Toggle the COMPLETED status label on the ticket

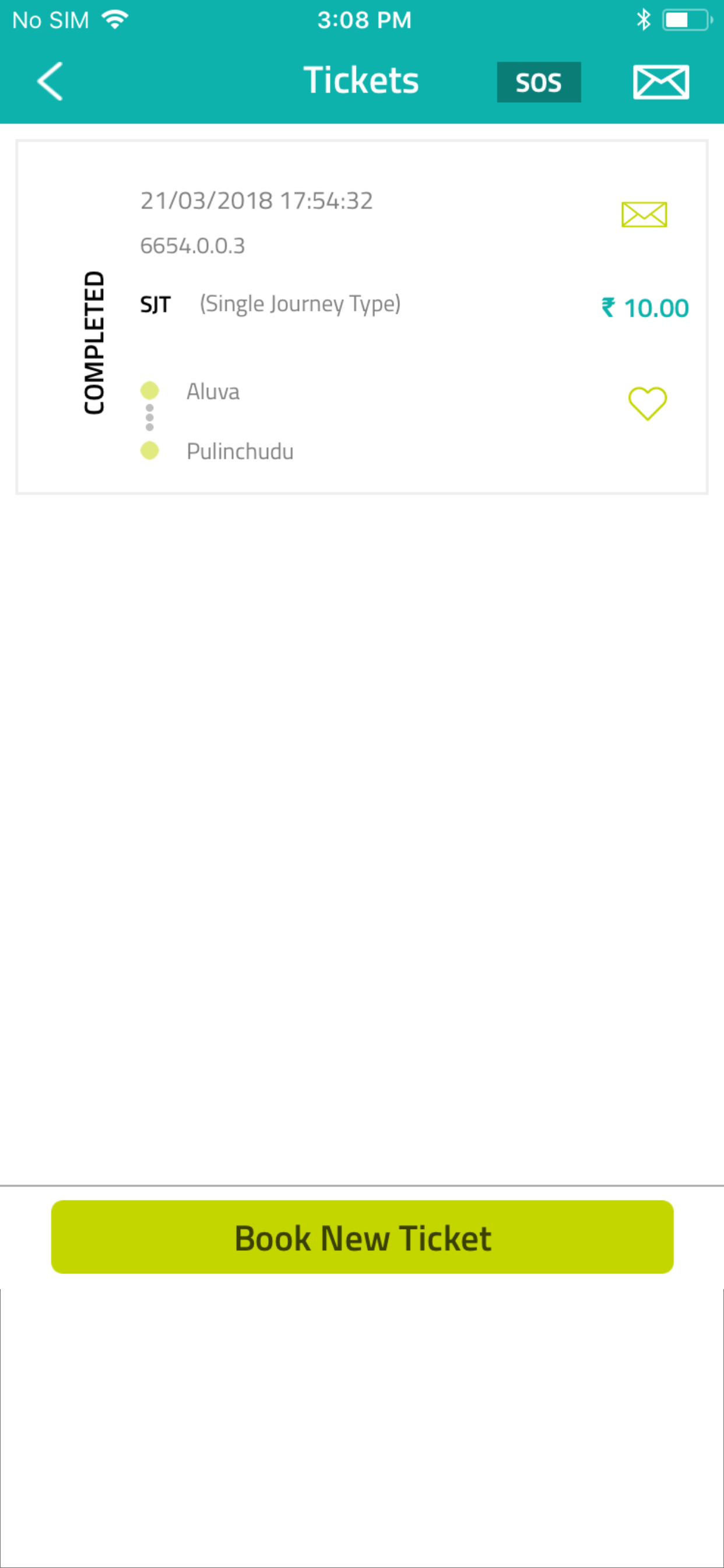point(94,344)
